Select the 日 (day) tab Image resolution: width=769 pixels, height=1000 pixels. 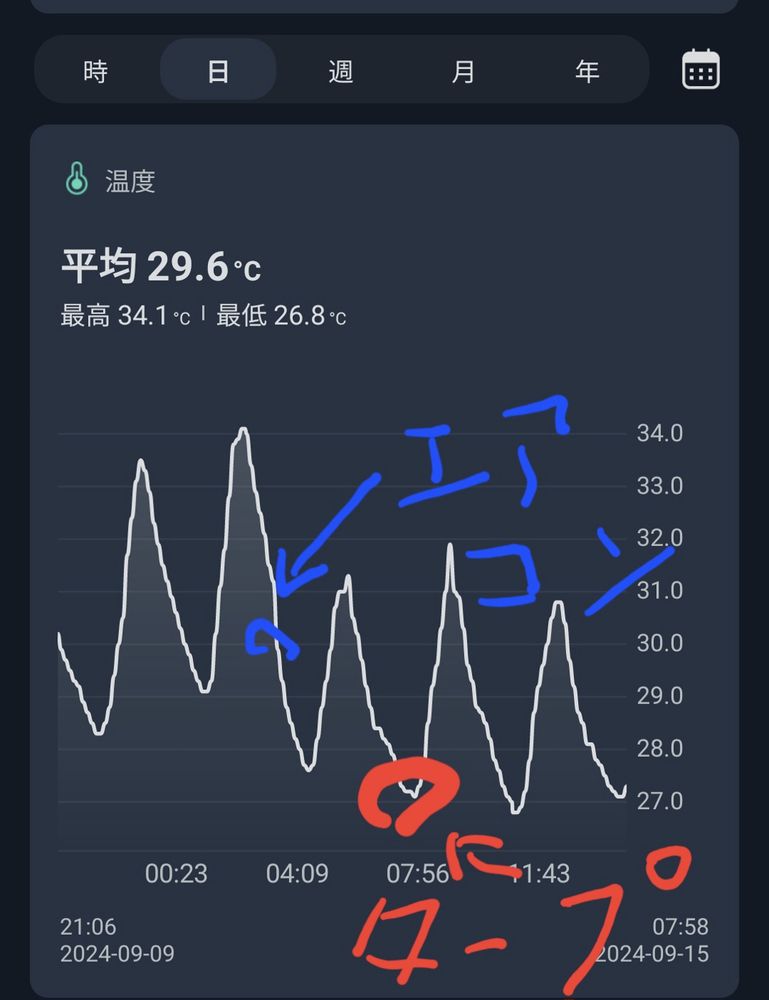[x=218, y=71]
